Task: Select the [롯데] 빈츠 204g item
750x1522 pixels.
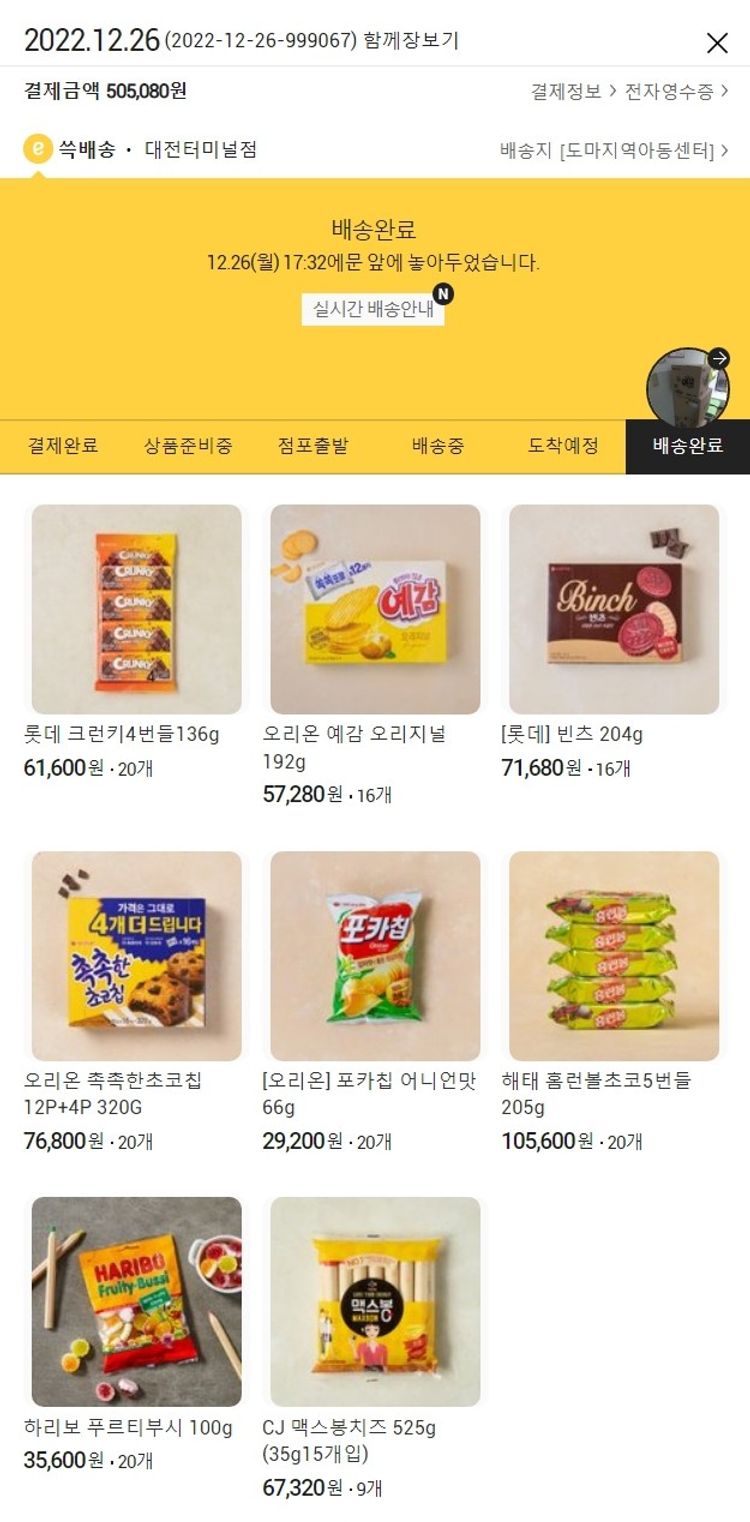Action: point(614,609)
